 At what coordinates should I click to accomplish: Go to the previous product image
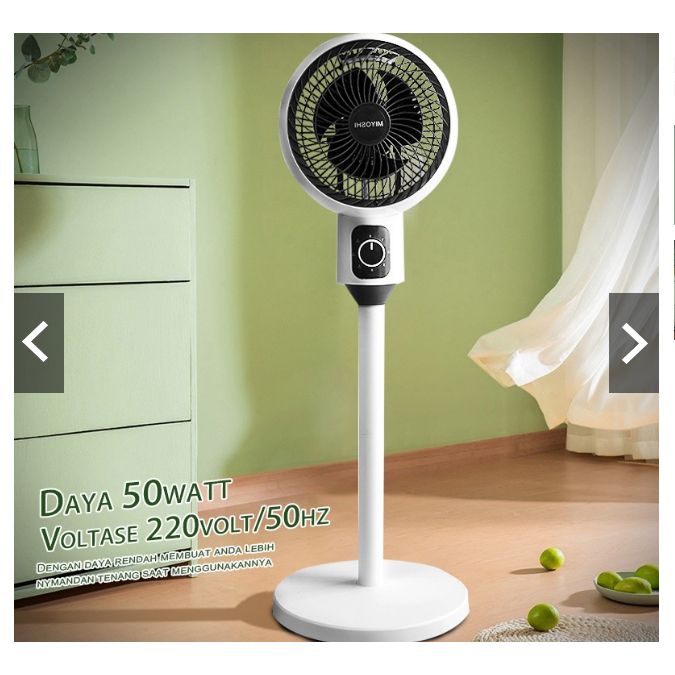click(x=38, y=343)
